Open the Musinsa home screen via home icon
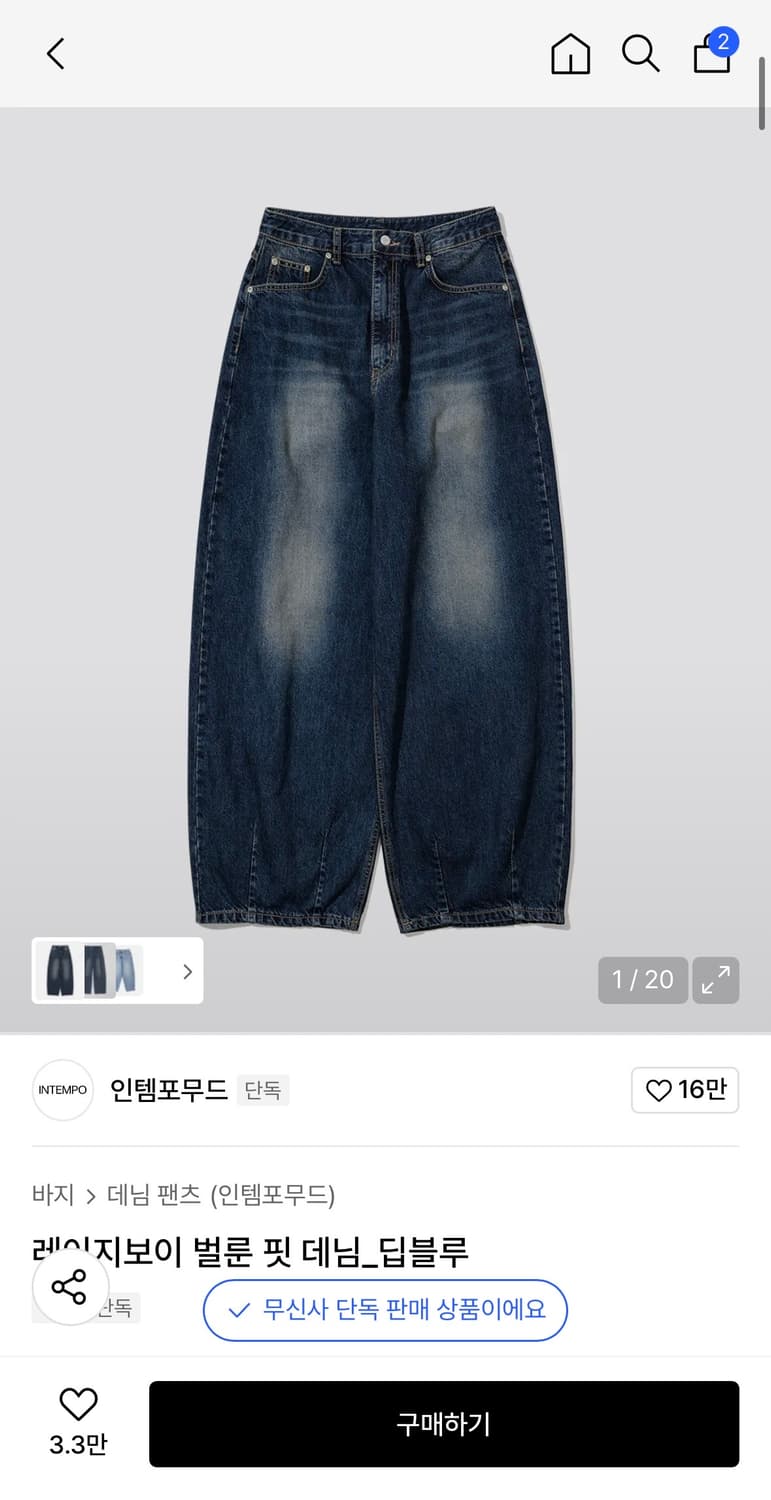Screen dimensions: 771x1500 pos(570,55)
